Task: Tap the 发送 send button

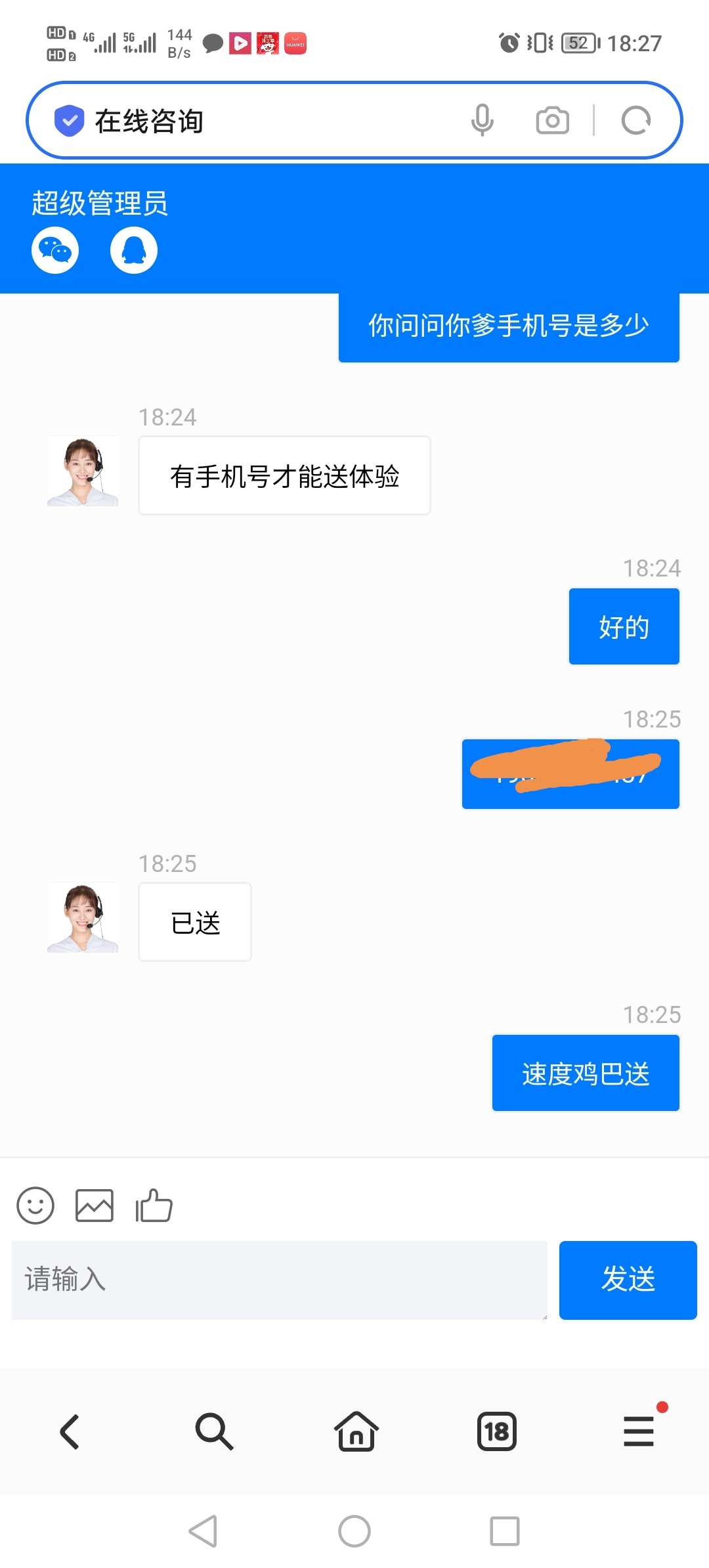Action: click(x=628, y=1280)
